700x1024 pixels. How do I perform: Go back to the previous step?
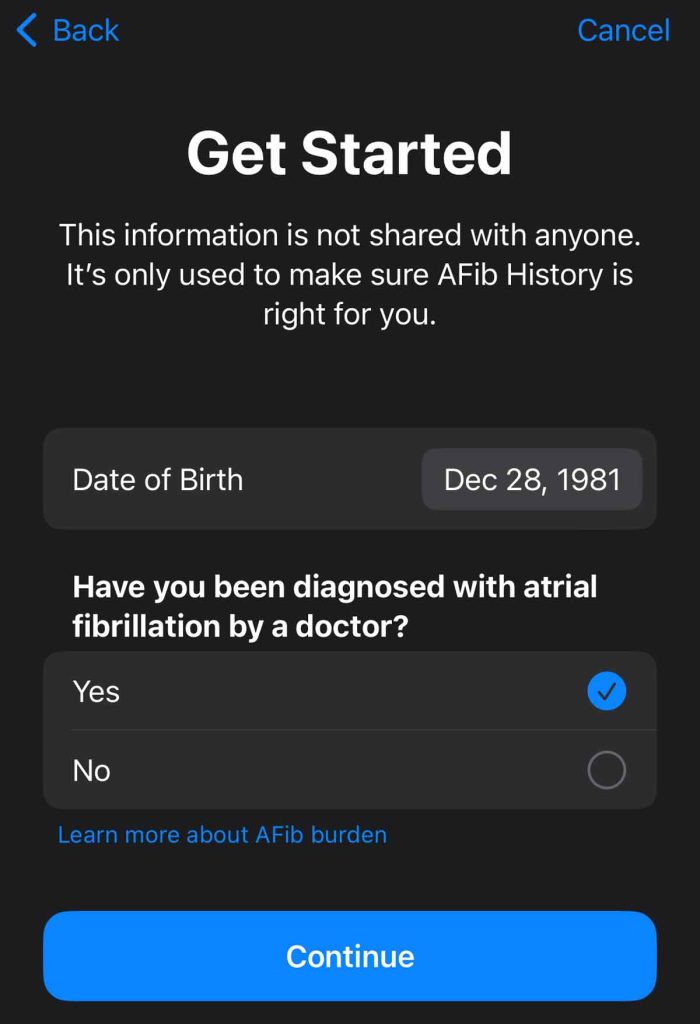click(68, 31)
